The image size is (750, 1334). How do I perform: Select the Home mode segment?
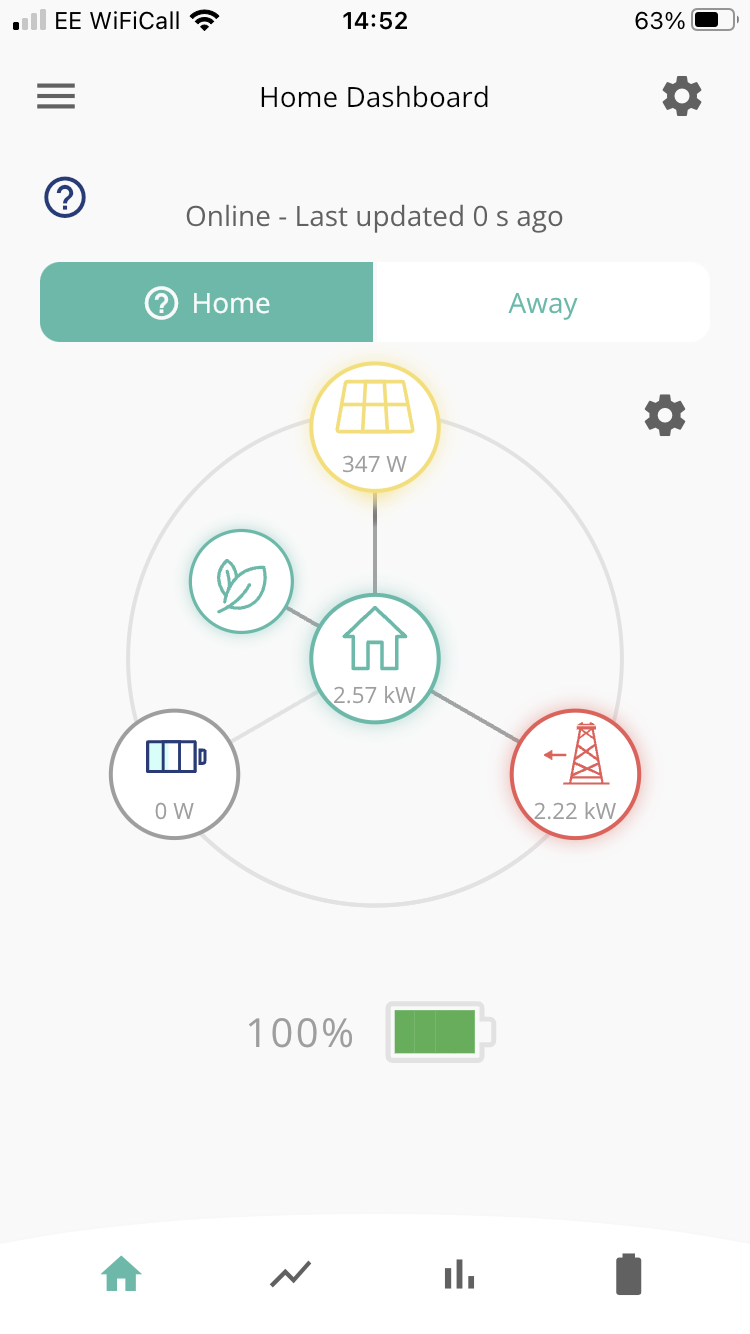point(206,303)
